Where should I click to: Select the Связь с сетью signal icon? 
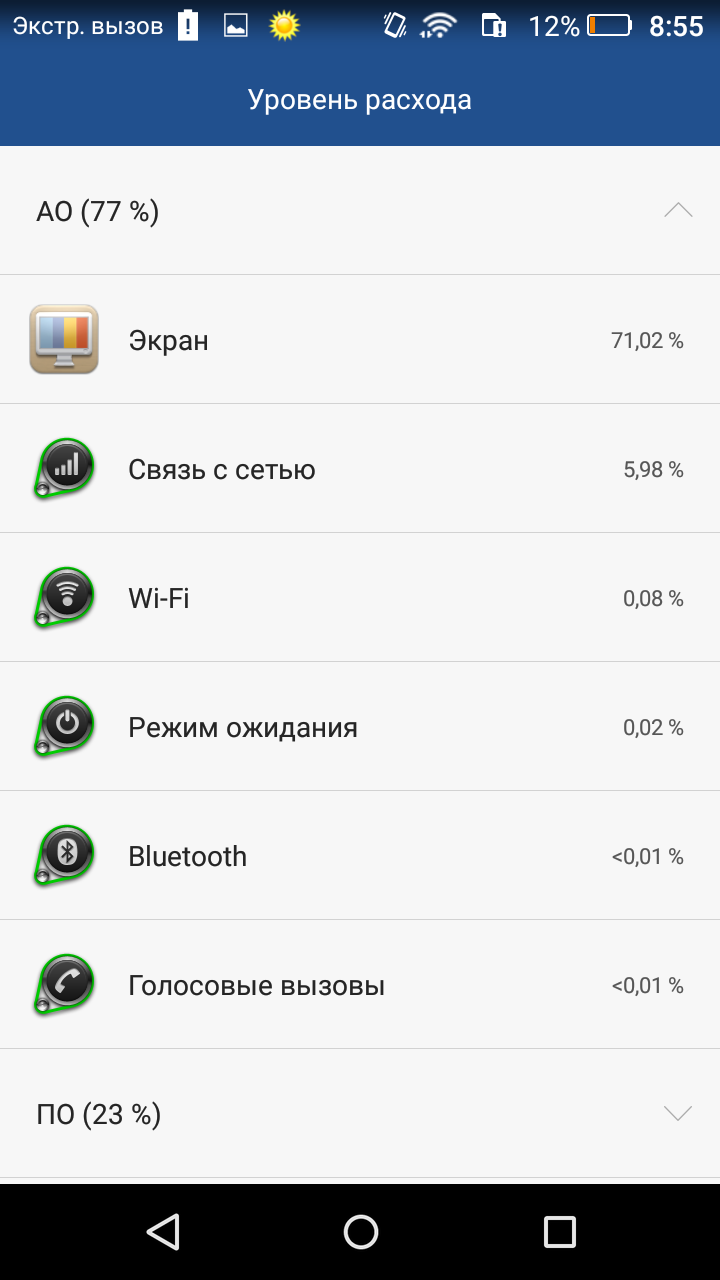point(62,467)
